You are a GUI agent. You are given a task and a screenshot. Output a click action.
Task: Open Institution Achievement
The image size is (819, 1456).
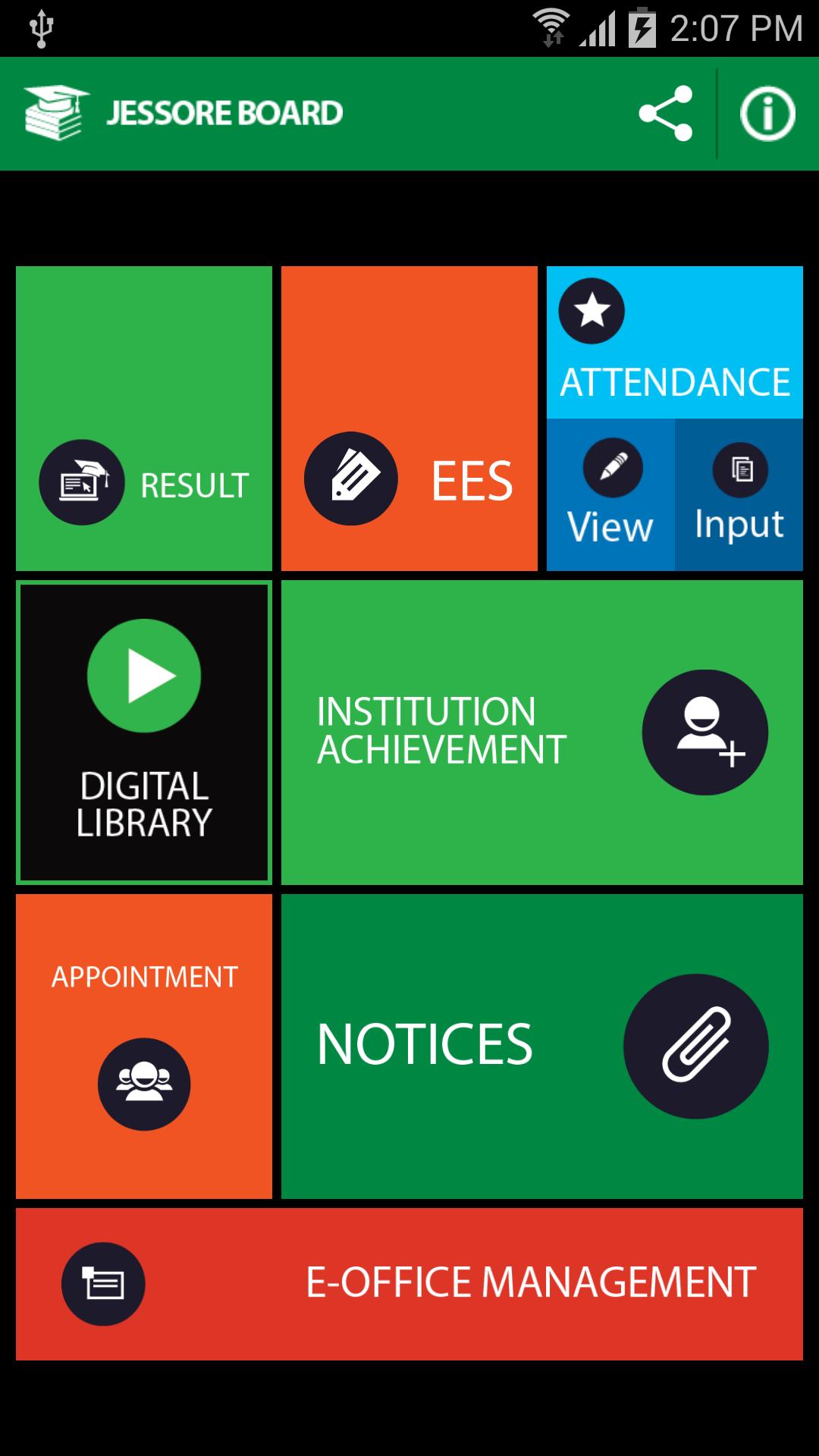tap(542, 733)
